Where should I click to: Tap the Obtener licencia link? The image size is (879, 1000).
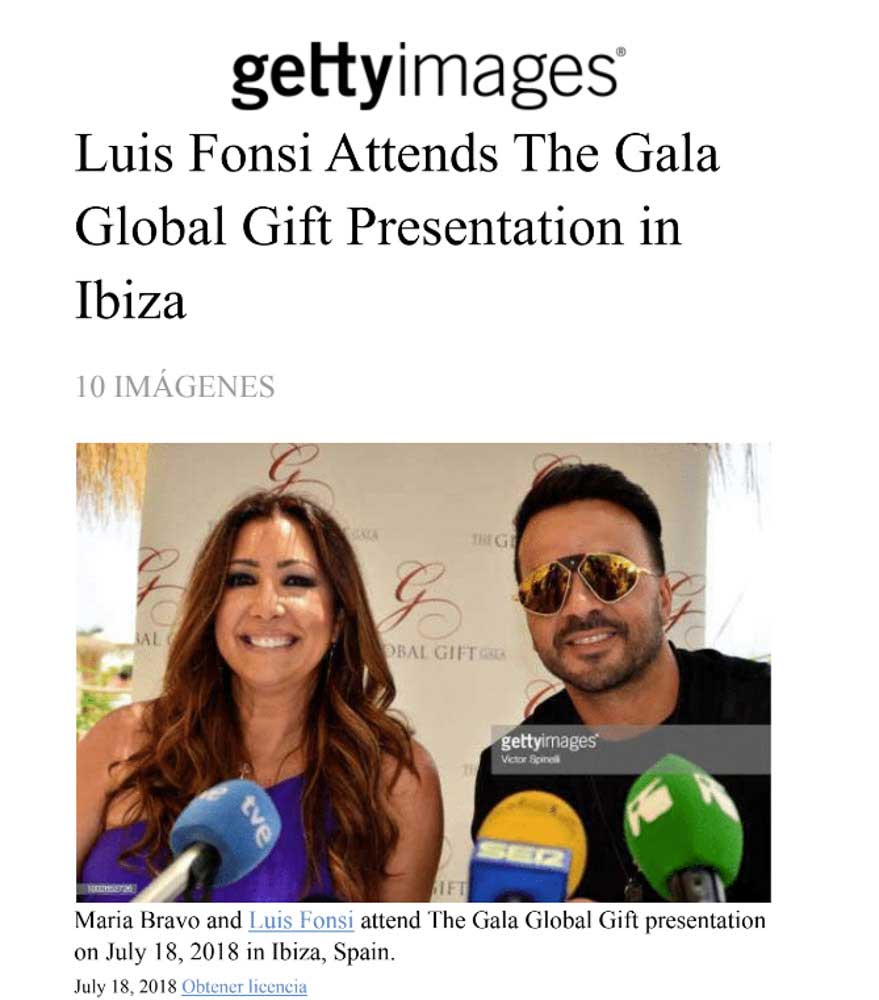coord(244,987)
